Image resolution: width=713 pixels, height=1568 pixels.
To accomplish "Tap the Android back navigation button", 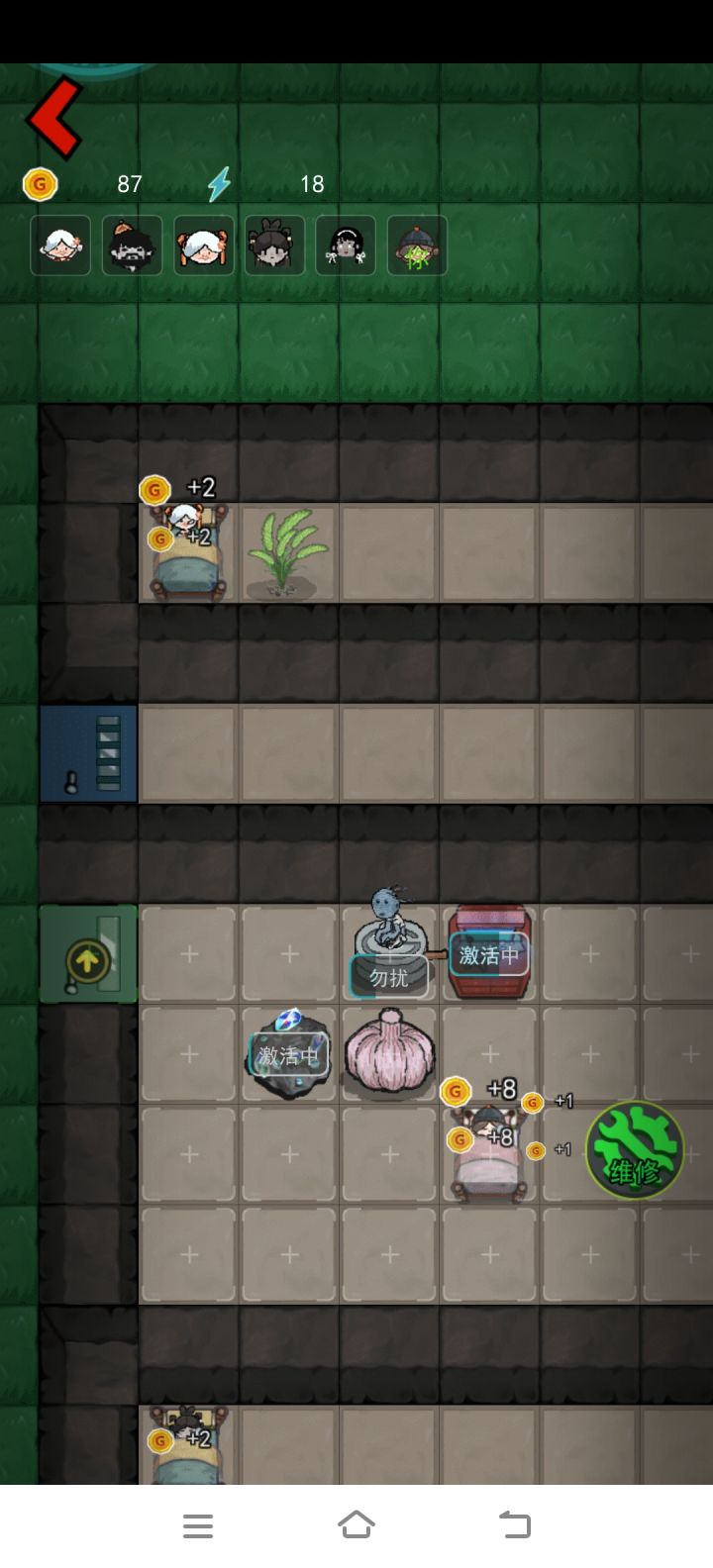I will (x=515, y=1525).
